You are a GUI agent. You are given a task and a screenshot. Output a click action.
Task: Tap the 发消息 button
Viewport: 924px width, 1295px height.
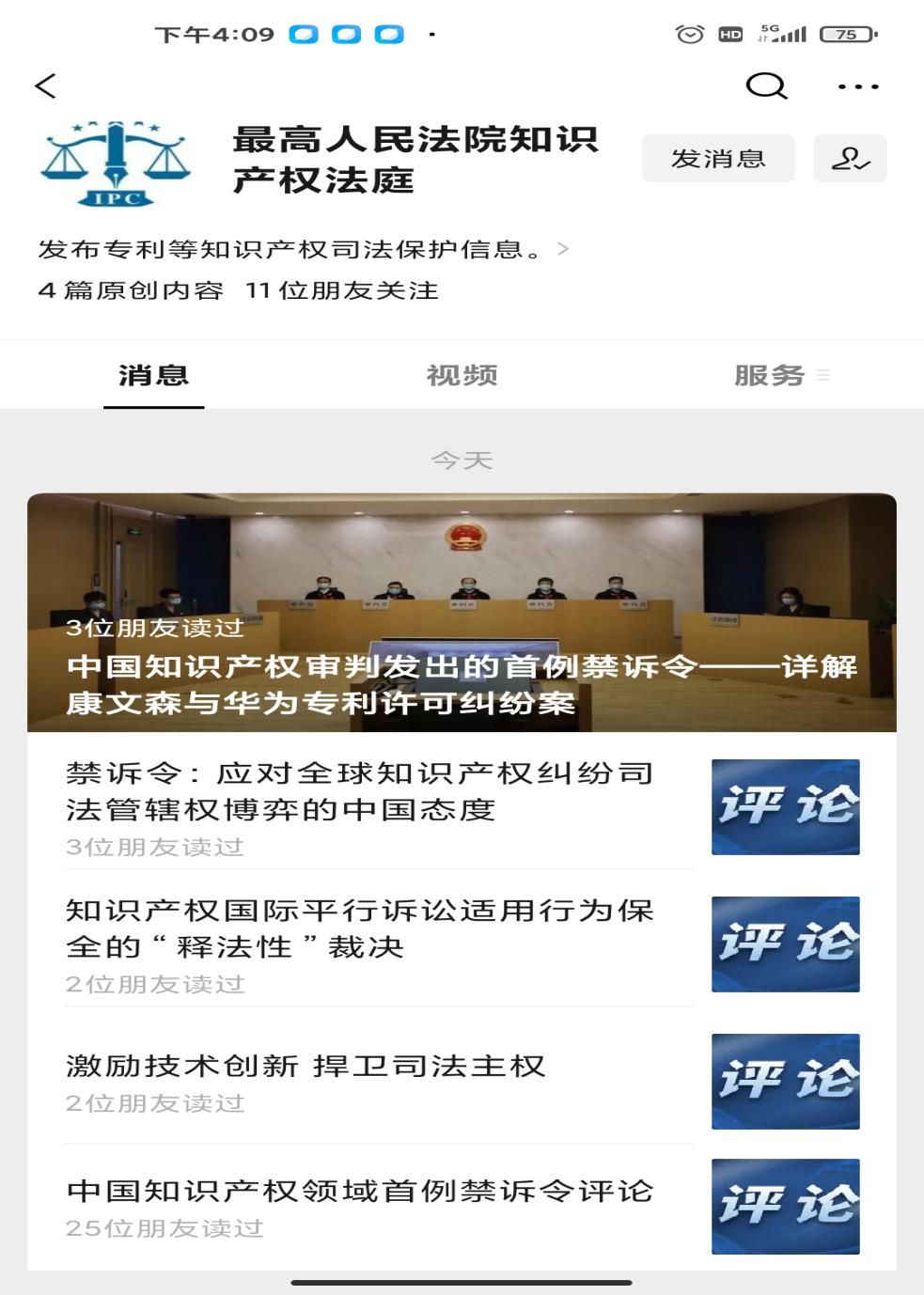(x=718, y=158)
